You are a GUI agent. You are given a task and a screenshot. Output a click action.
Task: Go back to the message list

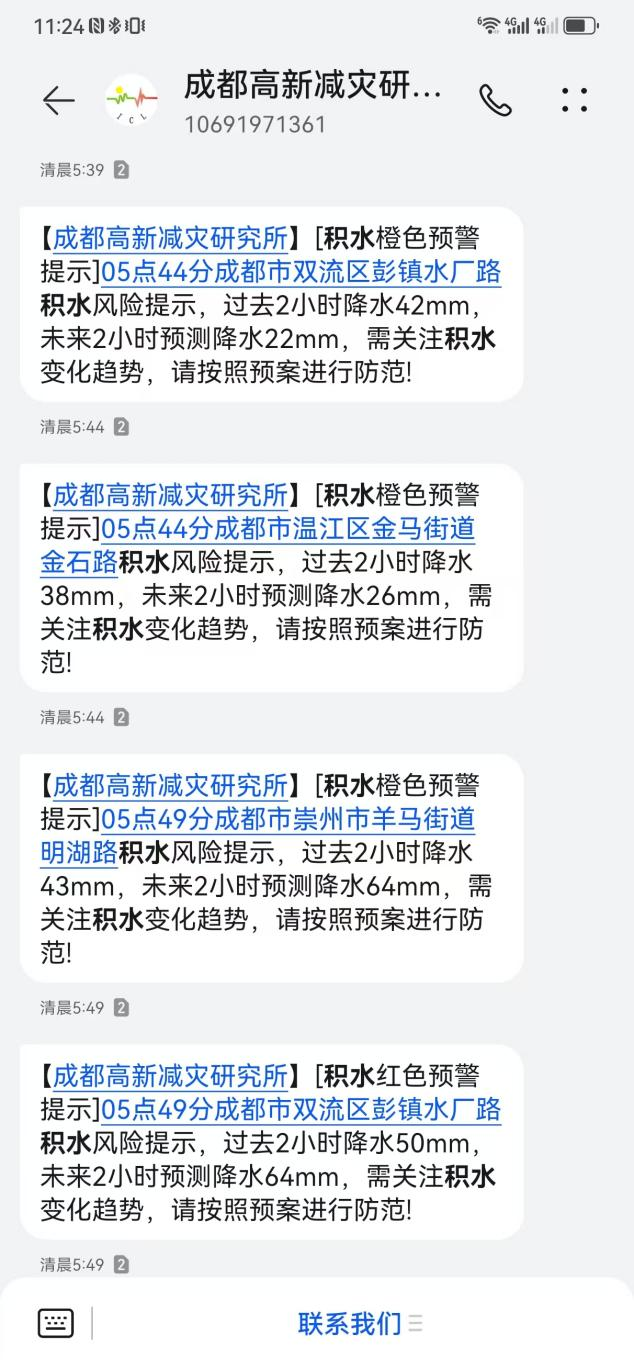pos(58,100)
